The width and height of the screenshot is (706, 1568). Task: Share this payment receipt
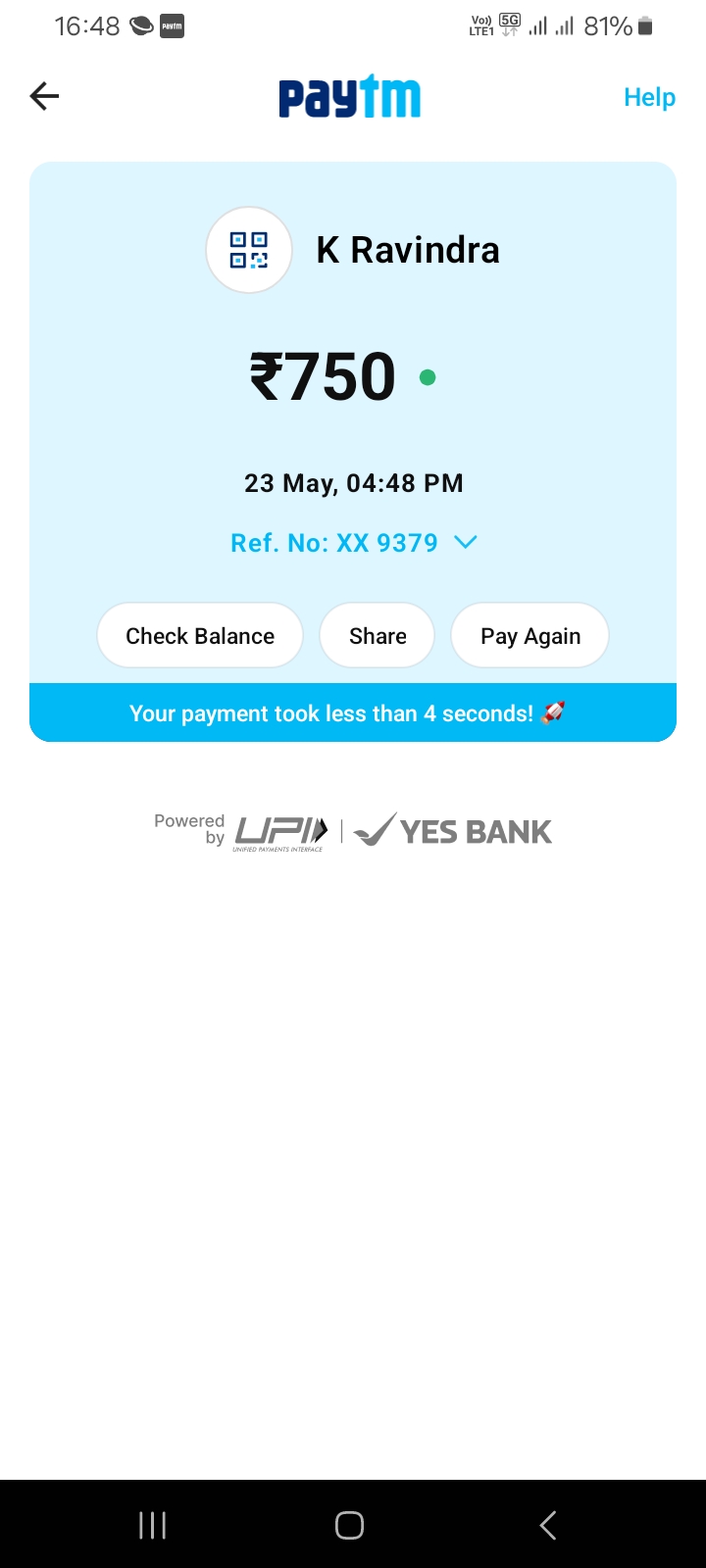[378, 636]
